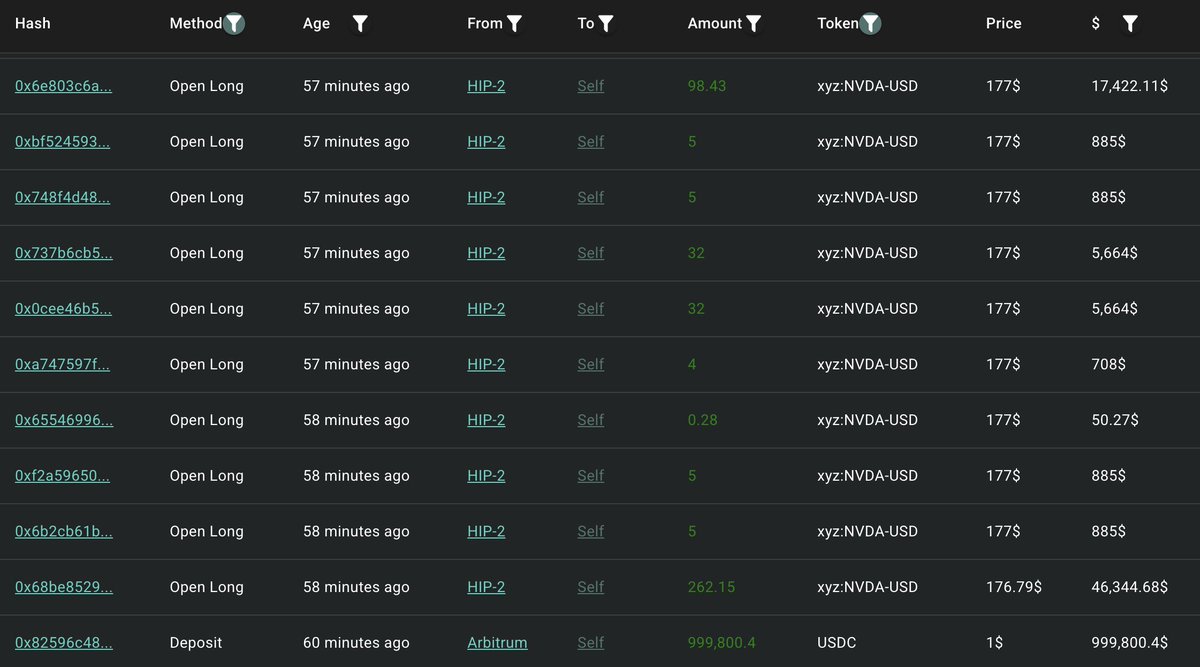The height and width of the screenshot is (667, 1200).
Task: View transaction 0x748f4d48...
Action: coord(62,198)
